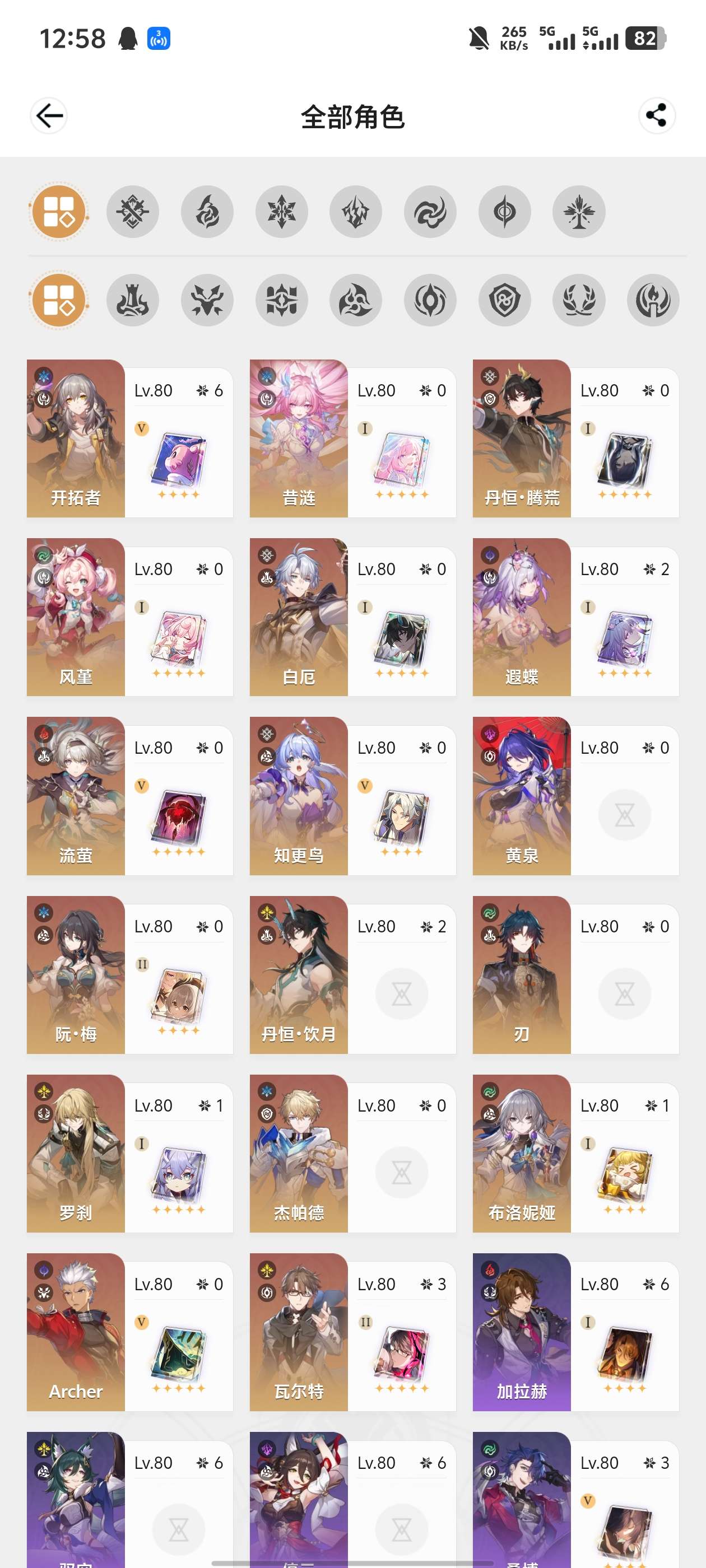Open the 知更鸟 character card
The height and width of the screenshot is (1568, 706).
352,796
